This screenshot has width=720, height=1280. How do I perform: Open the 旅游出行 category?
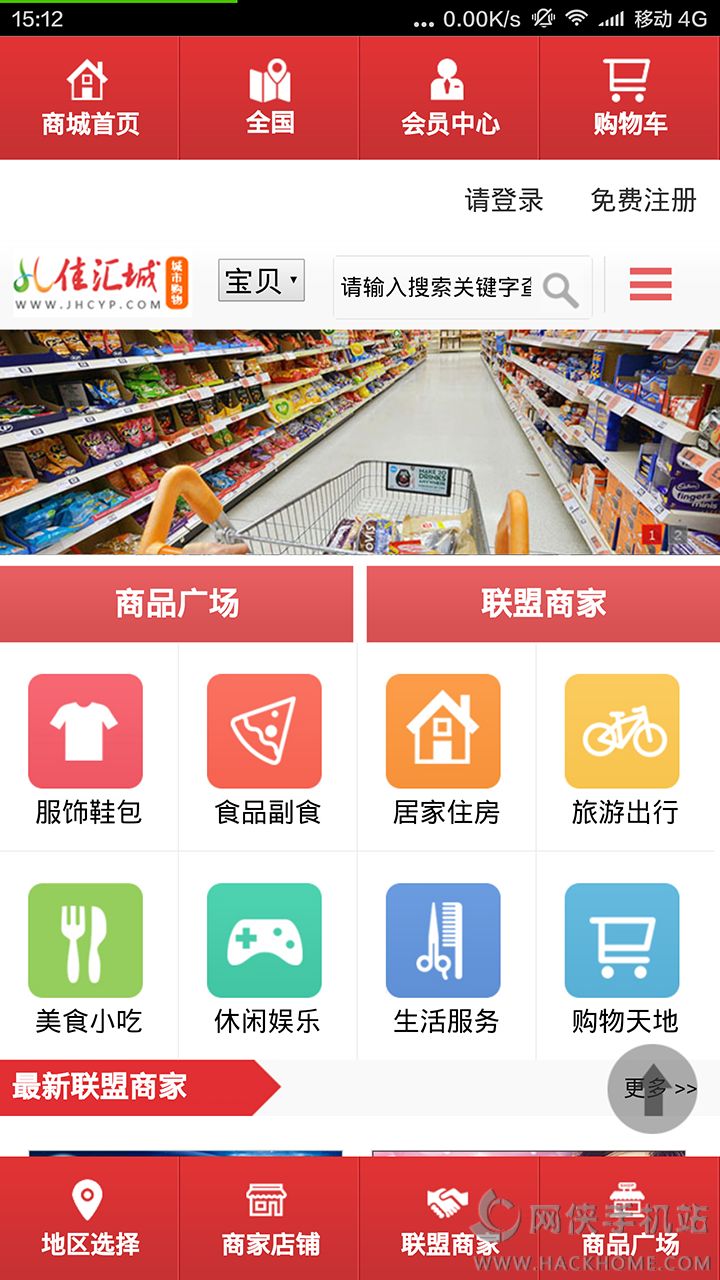[x=625, y=748]
